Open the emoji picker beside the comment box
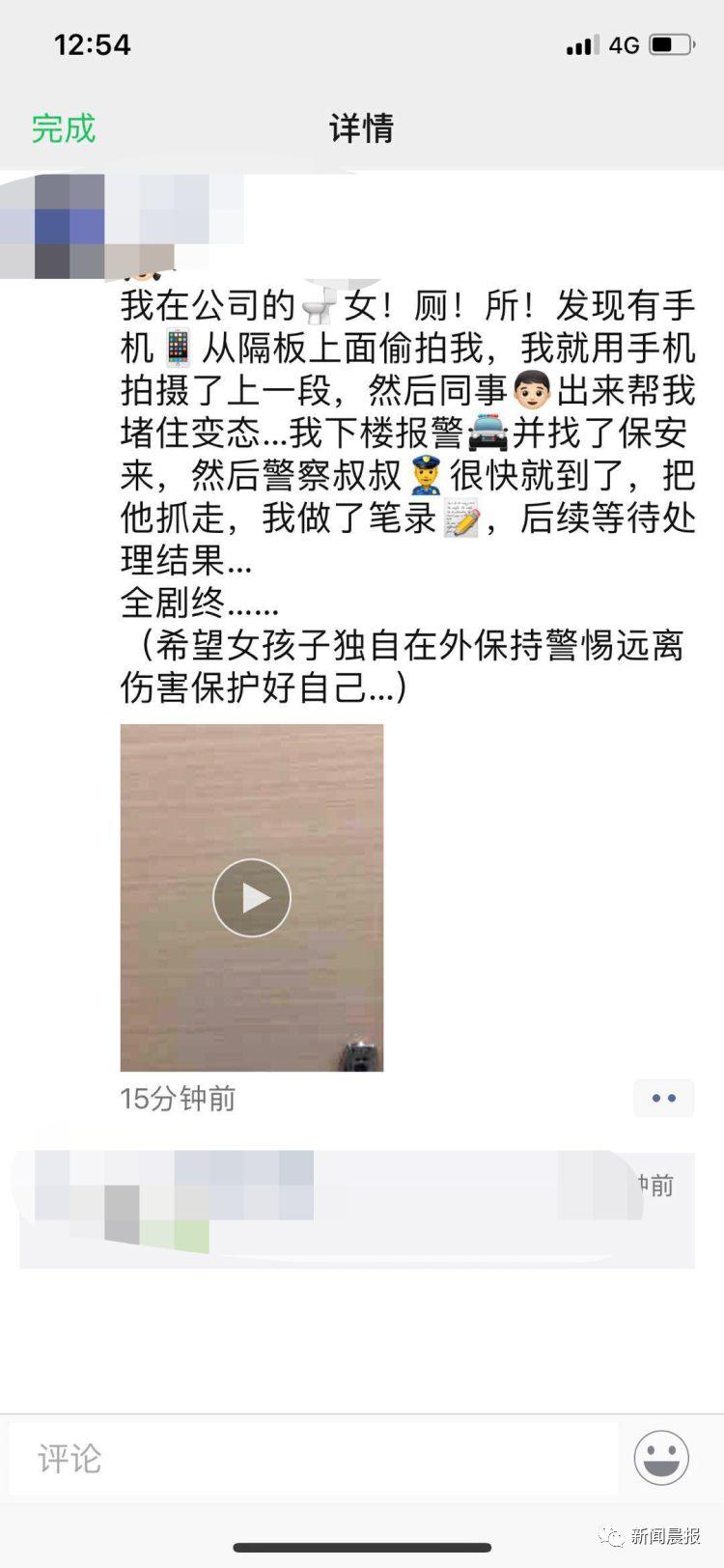The image size is (724, 1568). click(x=661, y=1458)
